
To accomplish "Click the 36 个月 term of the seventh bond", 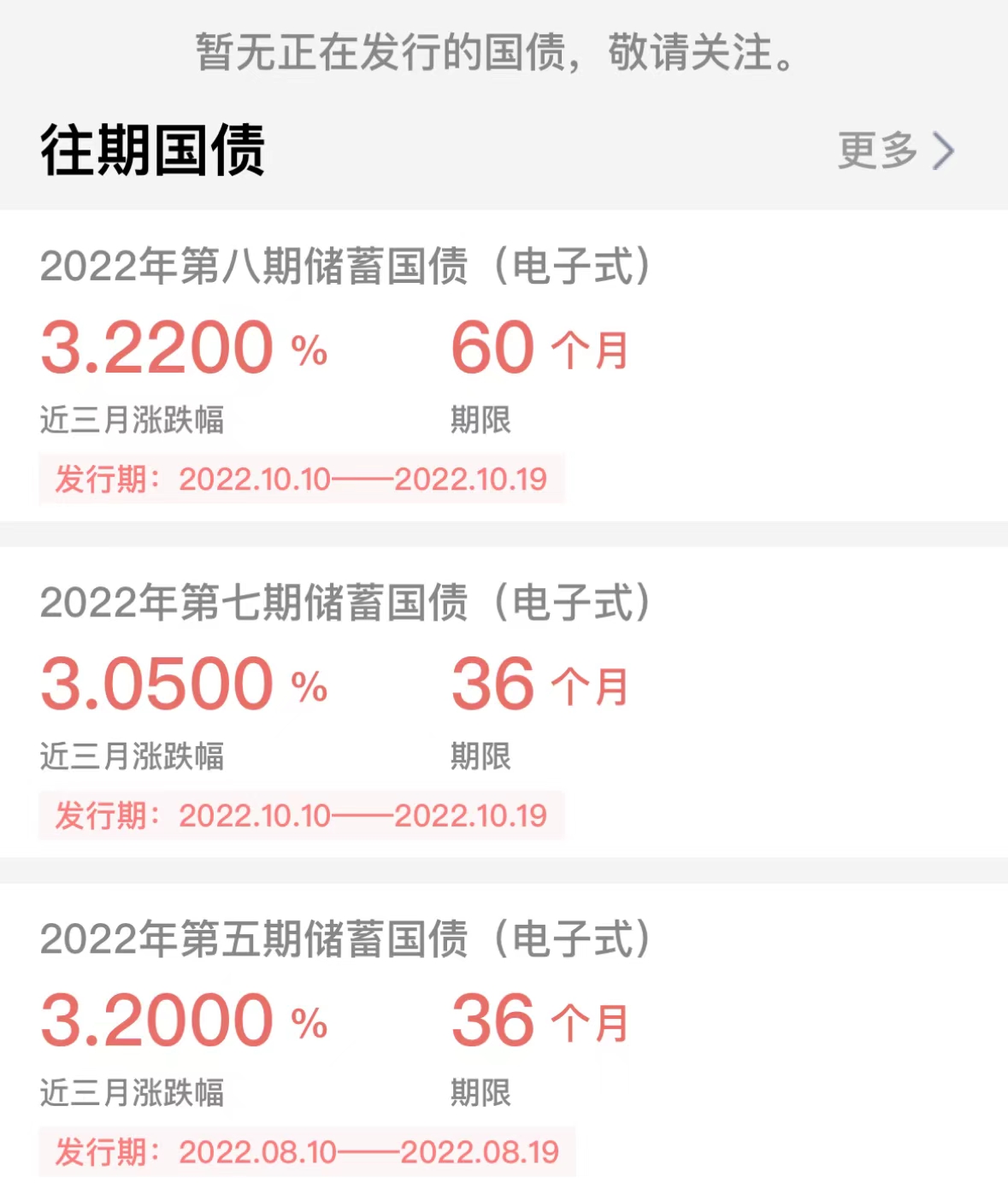I will [539, 684].
